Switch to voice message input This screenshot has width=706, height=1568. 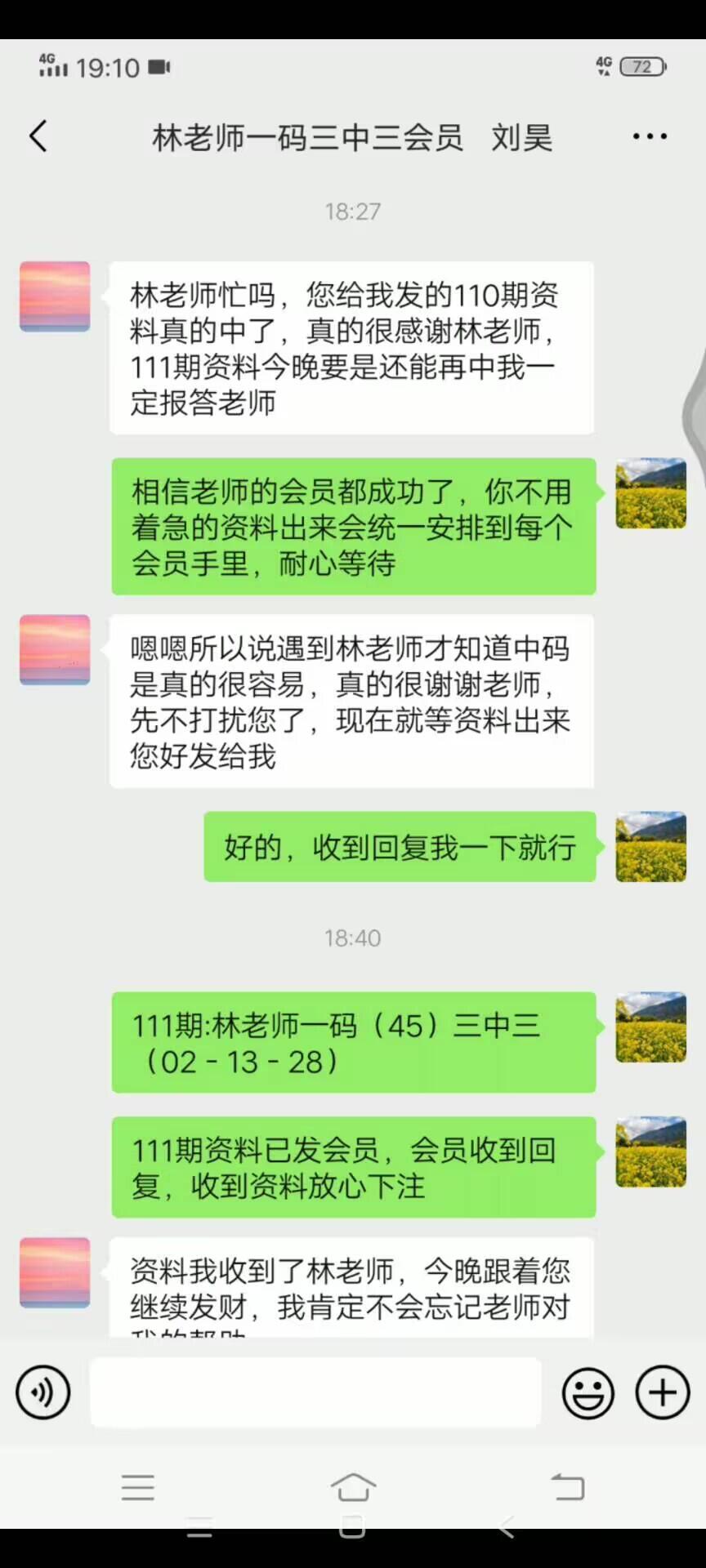tap(42, 1392)
